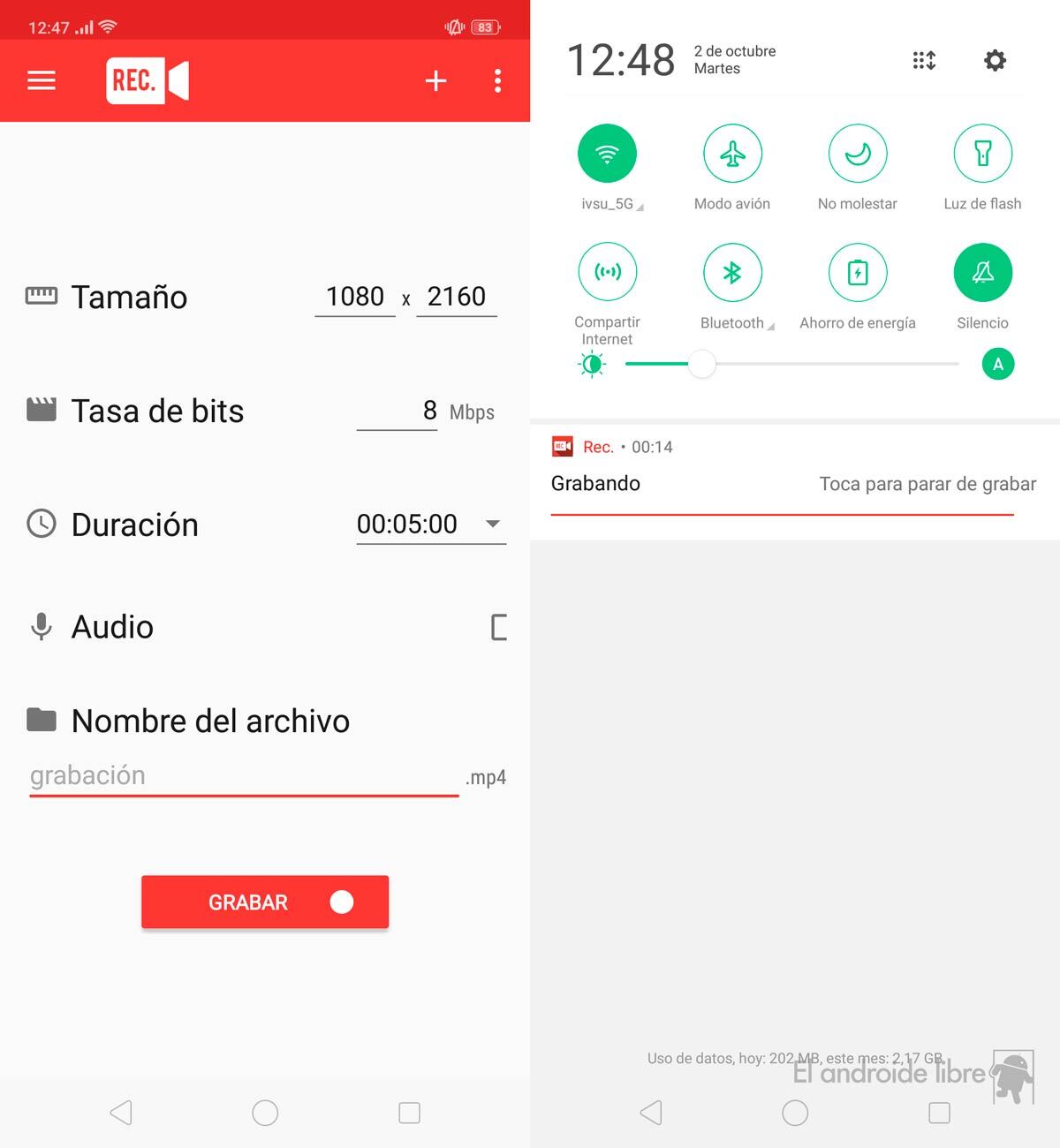Start recording with GRABAR button
1060x1148 pixels.
point(265,902)
